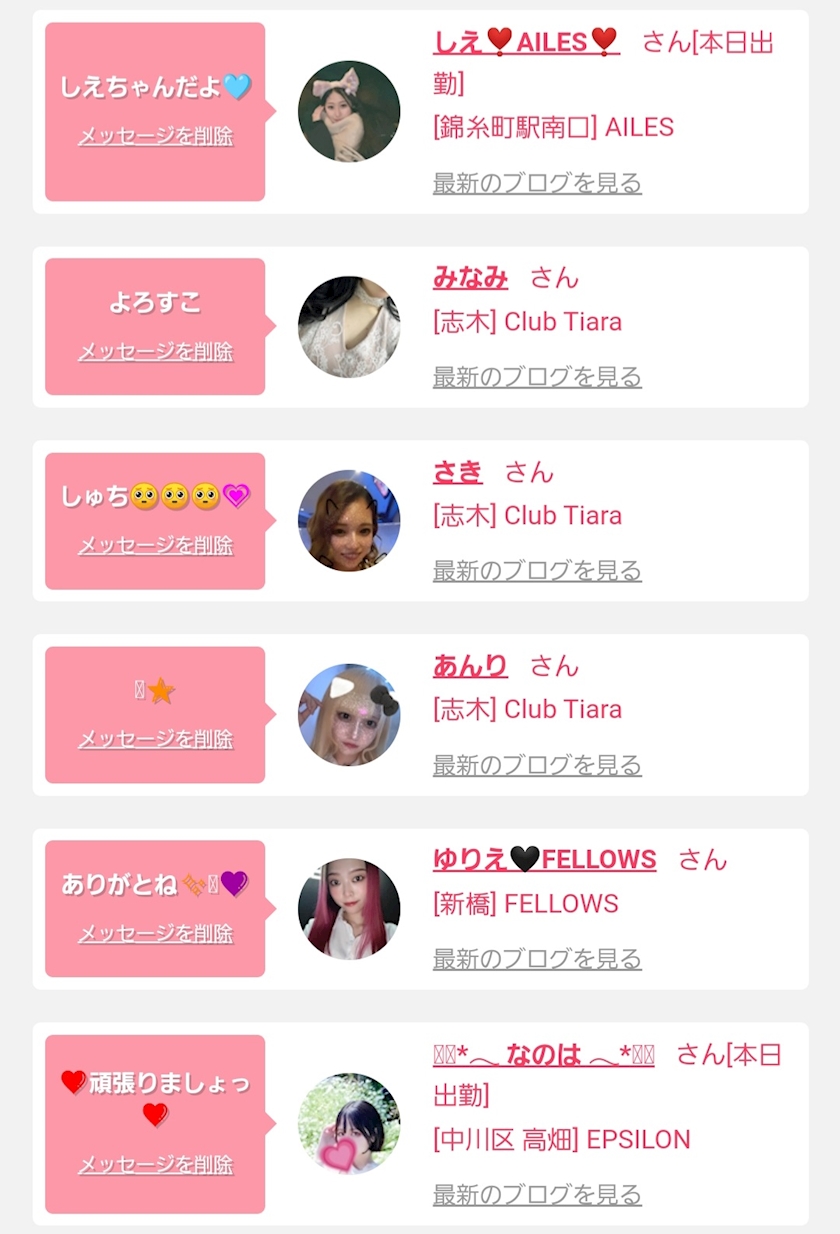840x1234 pixels.
Task: Open あんり's profile link
Action: click(x=470, y=666)
